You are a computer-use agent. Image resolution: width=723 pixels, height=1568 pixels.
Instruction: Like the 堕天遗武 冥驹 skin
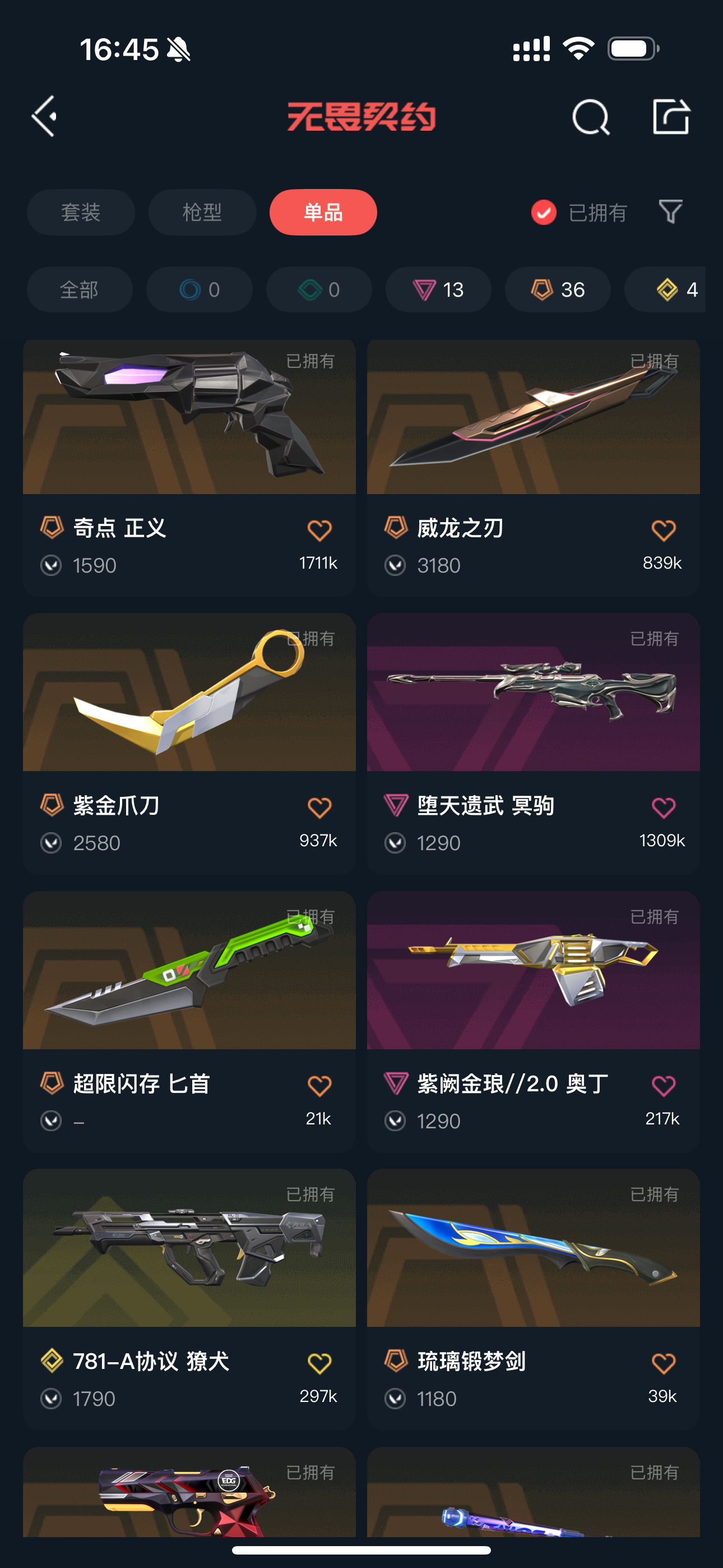click(x=664, y=808)
